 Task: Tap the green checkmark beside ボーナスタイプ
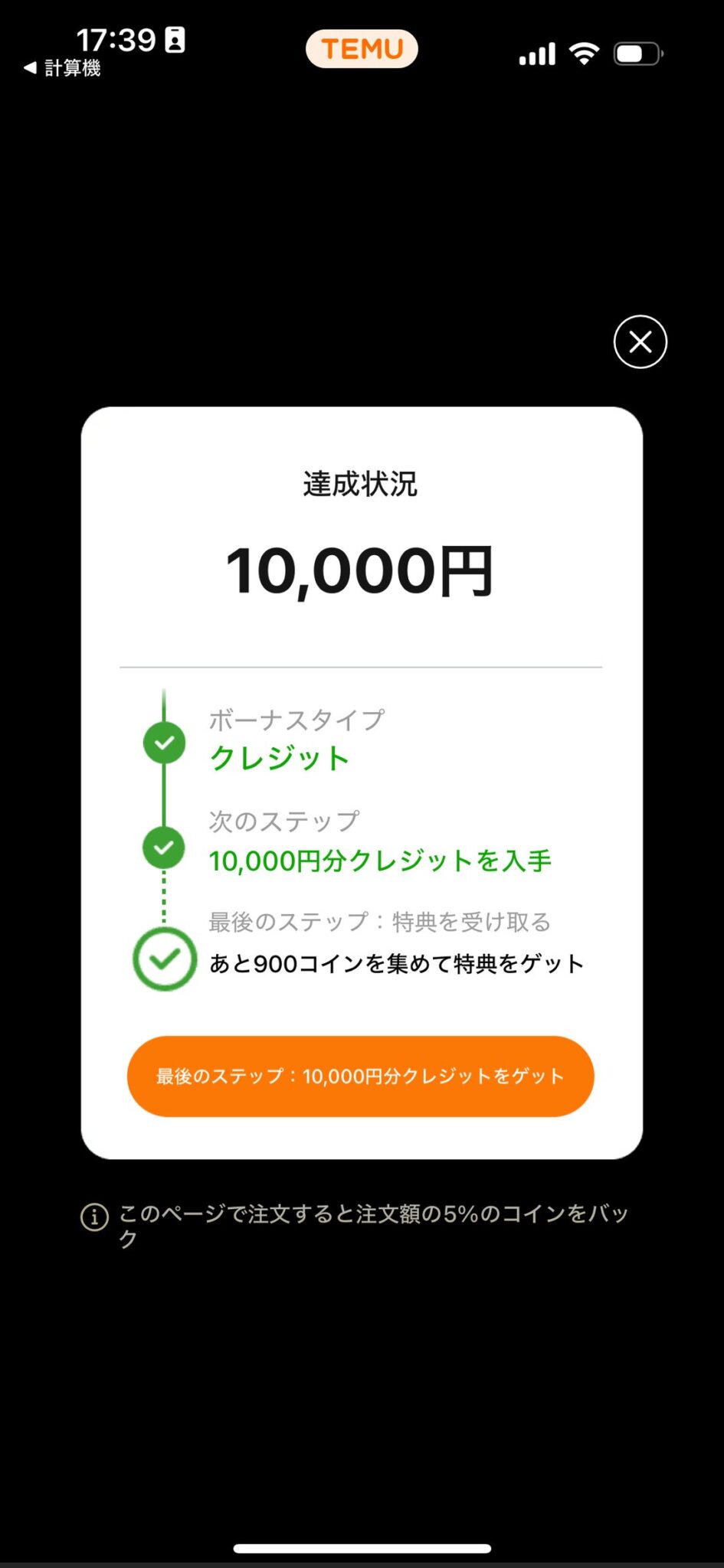[163, 741]
